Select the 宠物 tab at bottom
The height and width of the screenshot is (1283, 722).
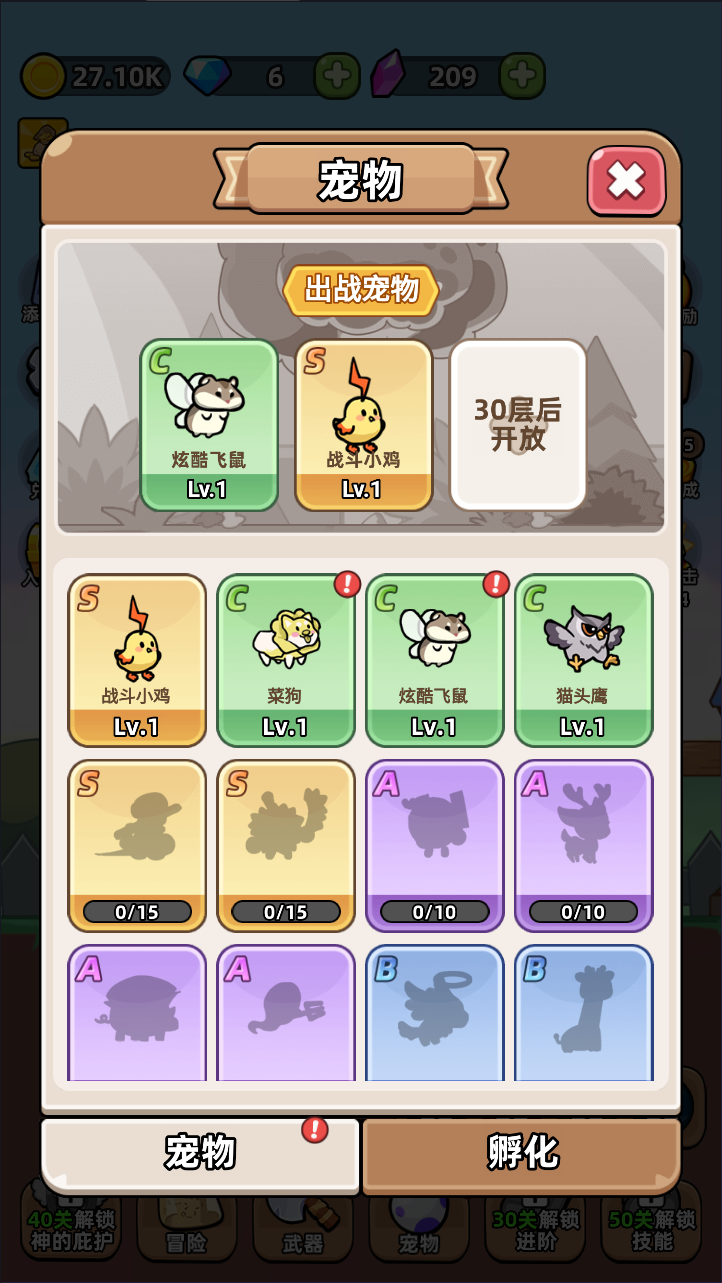[200, 1153]
